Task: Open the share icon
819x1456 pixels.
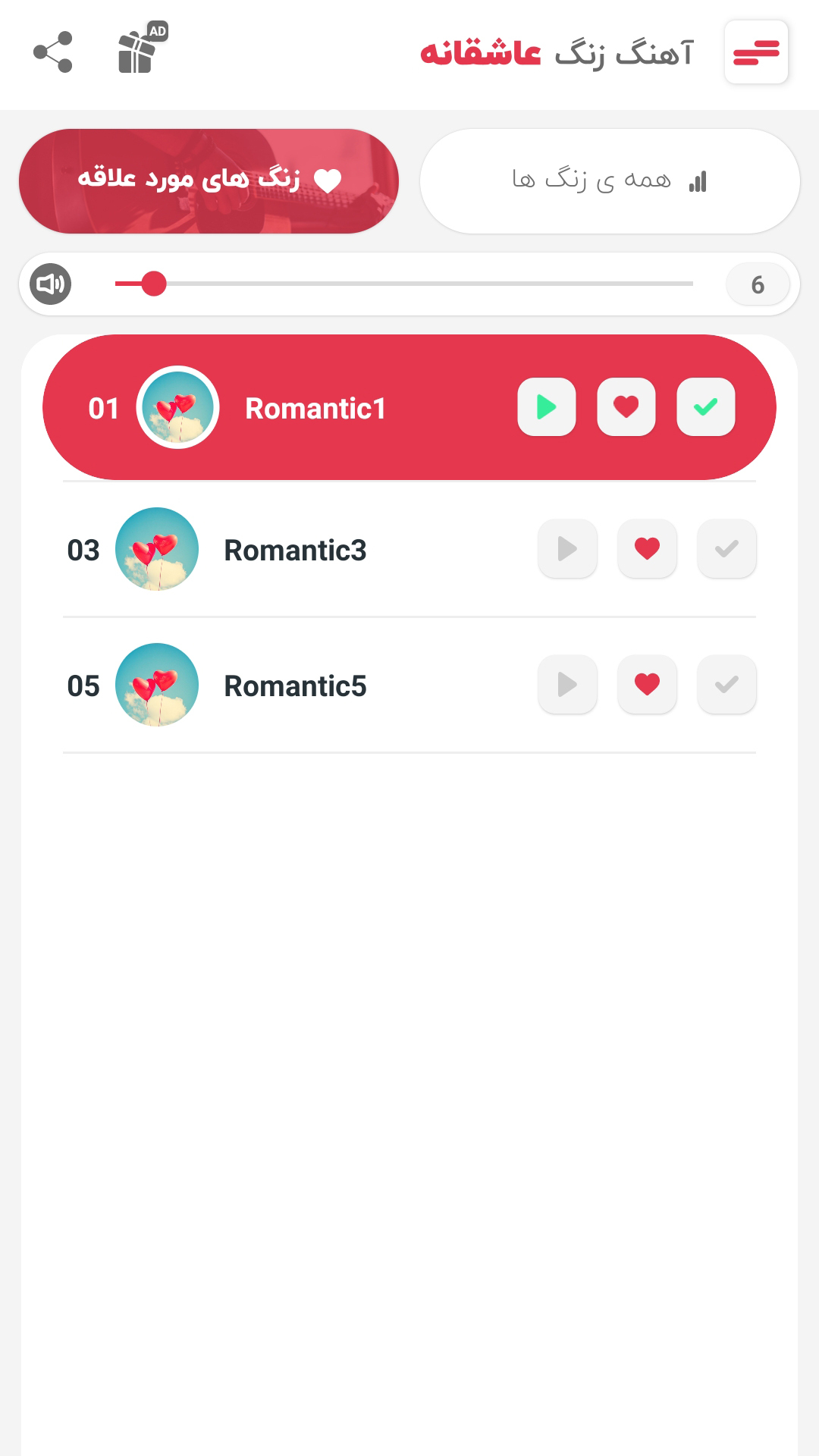Action: coord(53,52)
